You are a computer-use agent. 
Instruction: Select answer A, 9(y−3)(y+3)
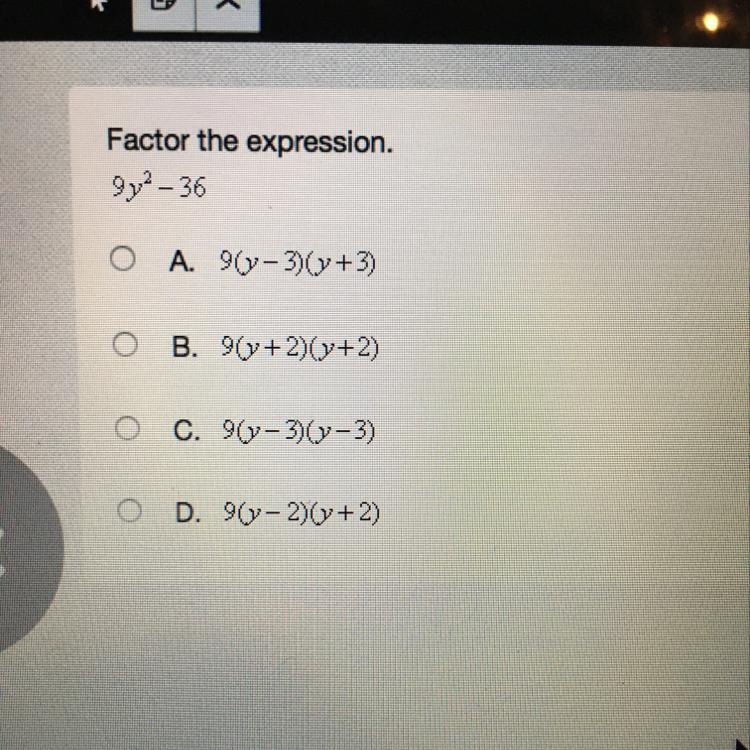tap(122, 260)
